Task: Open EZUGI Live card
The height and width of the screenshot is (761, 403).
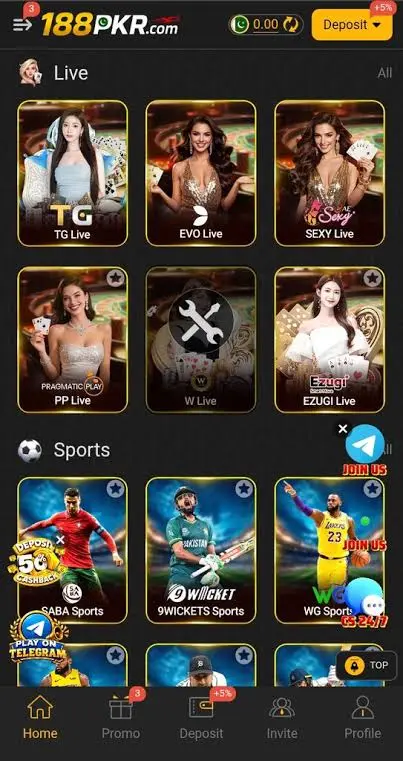Action: click(x=330, y=340)
